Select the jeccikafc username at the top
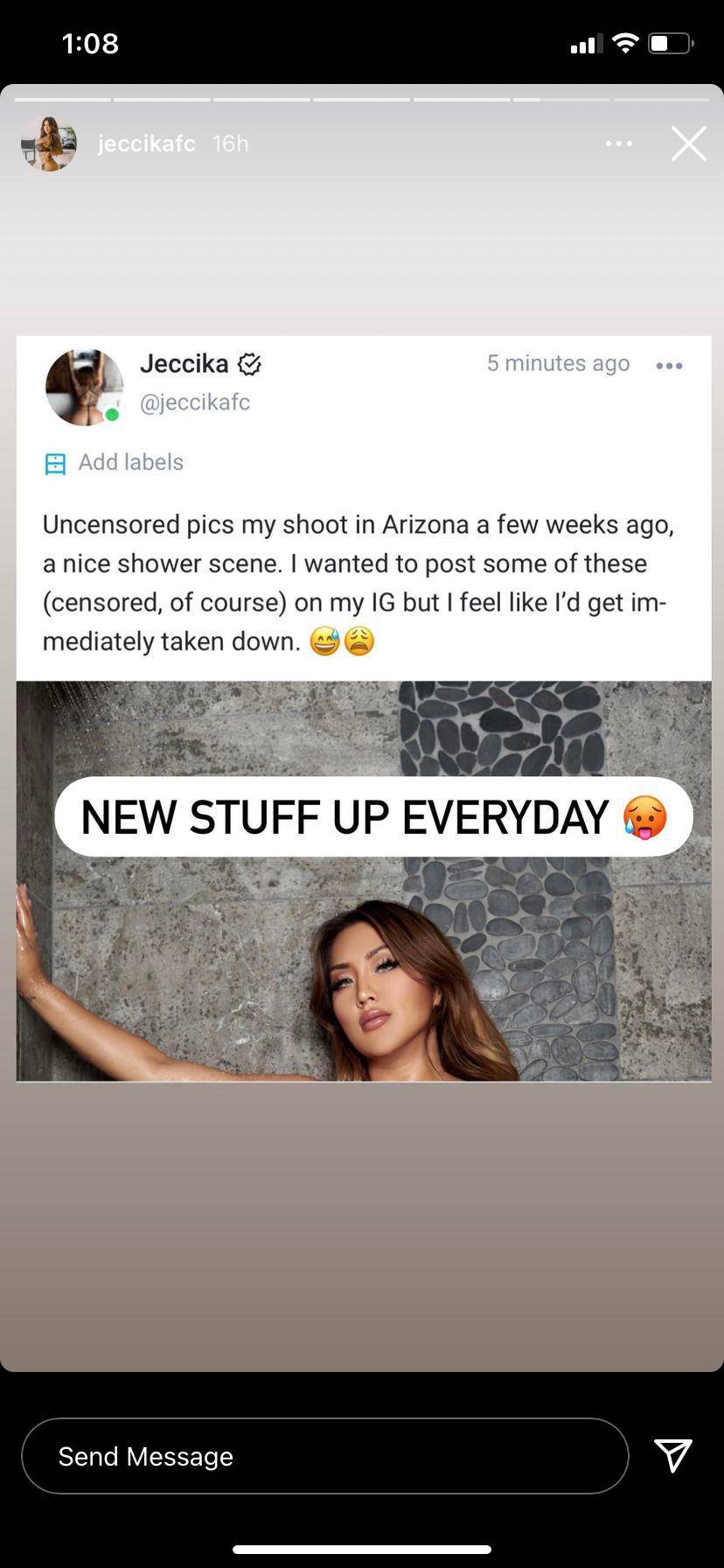 coord(146,143)
